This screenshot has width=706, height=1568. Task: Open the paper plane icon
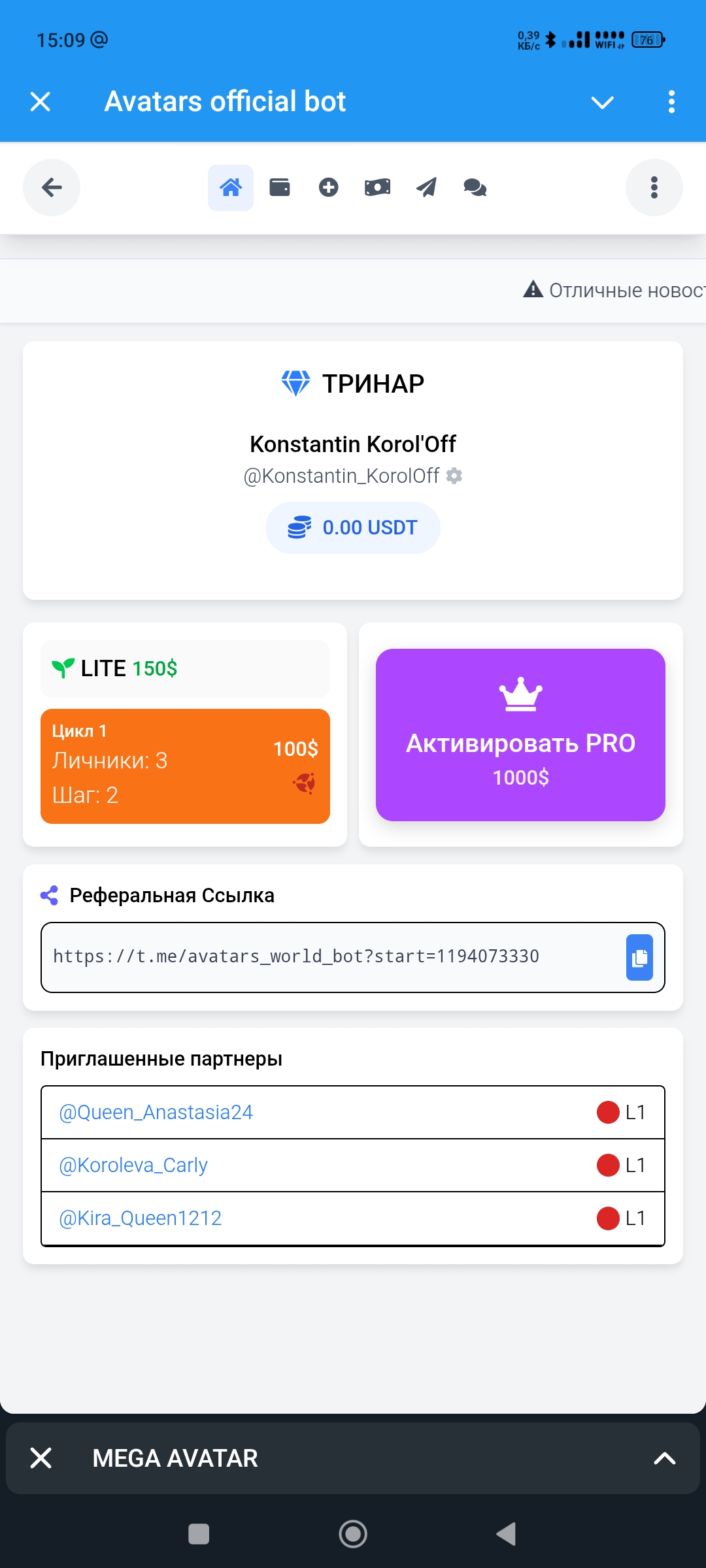(426, 188)
